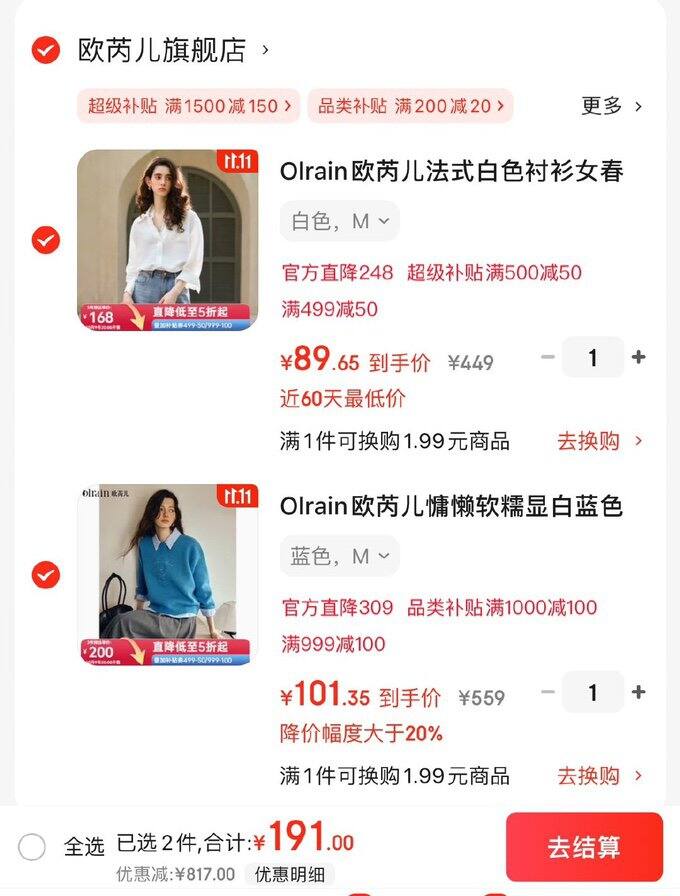680x896 pixels.
Task: Deselect the white shirt item checkbox
Action: (46, 240)
